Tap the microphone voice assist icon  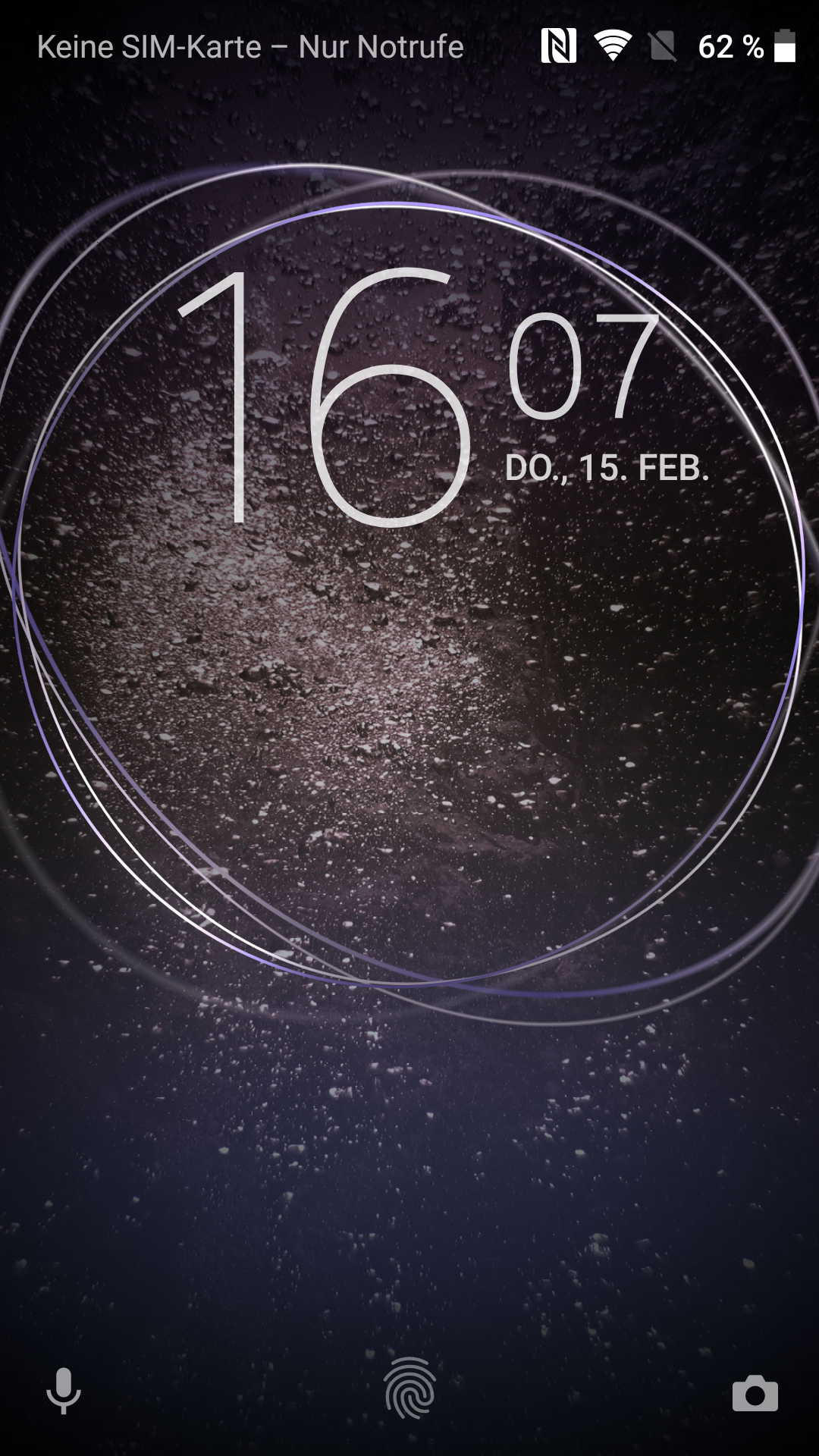(x=64, y=1391)
